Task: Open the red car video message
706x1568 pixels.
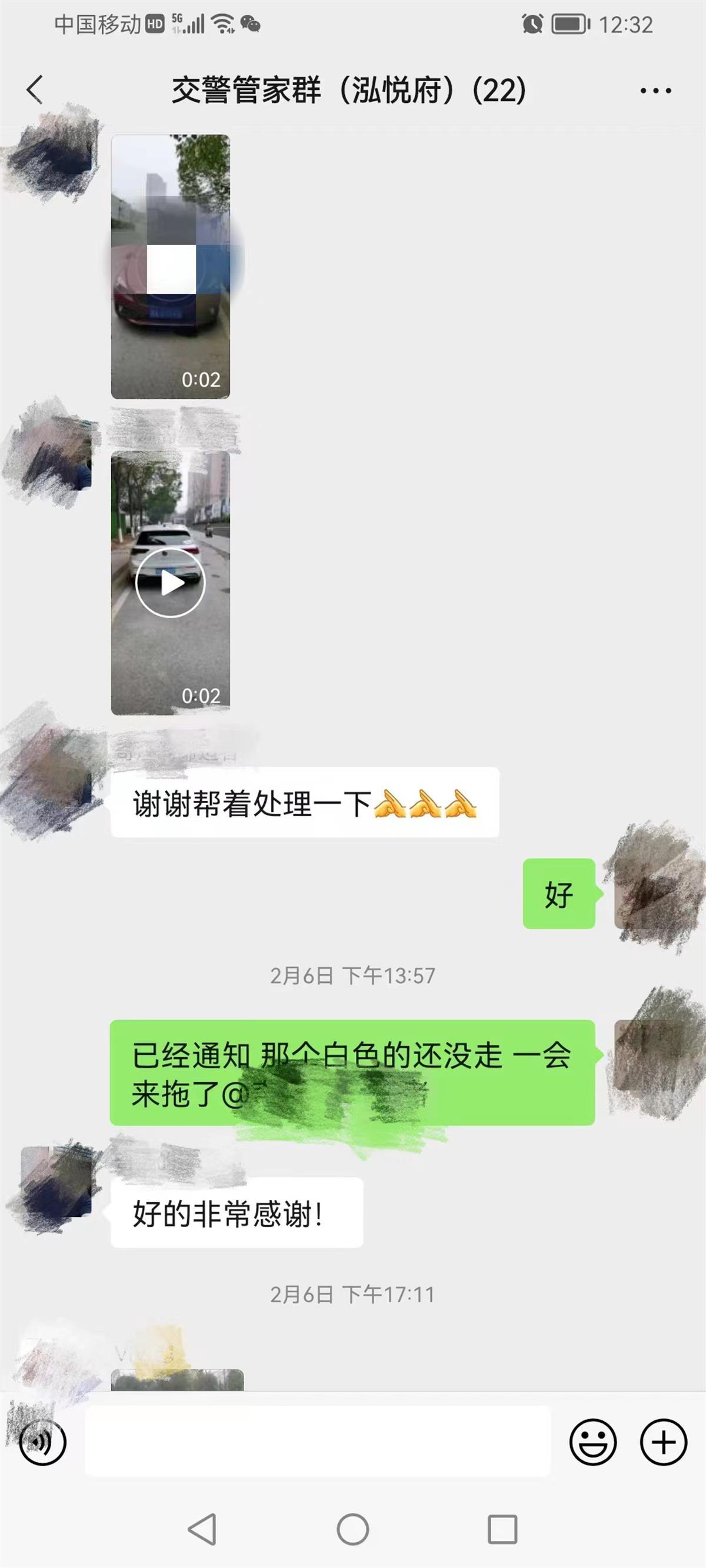Action: click(170, 266)
